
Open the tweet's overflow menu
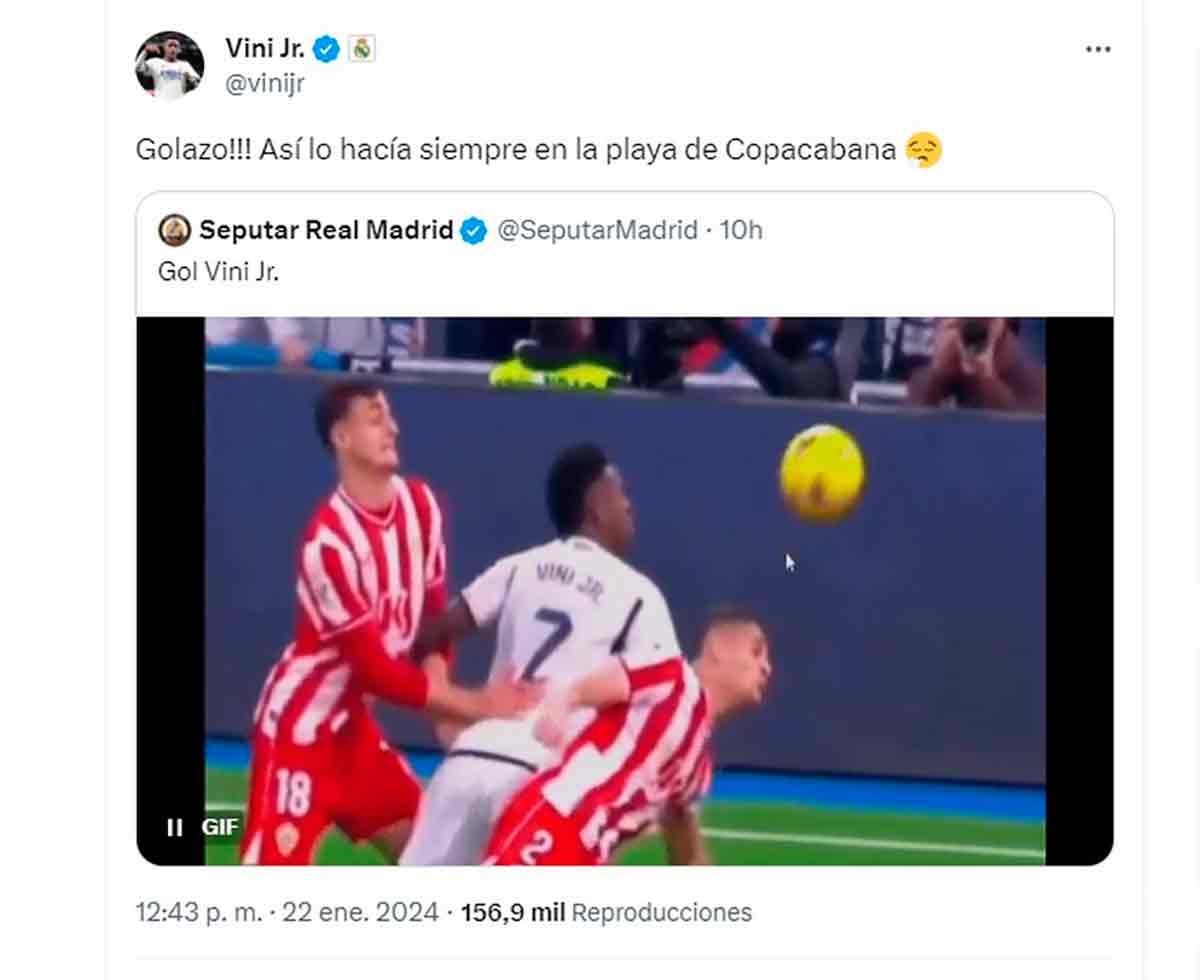tap(1097, 49)
